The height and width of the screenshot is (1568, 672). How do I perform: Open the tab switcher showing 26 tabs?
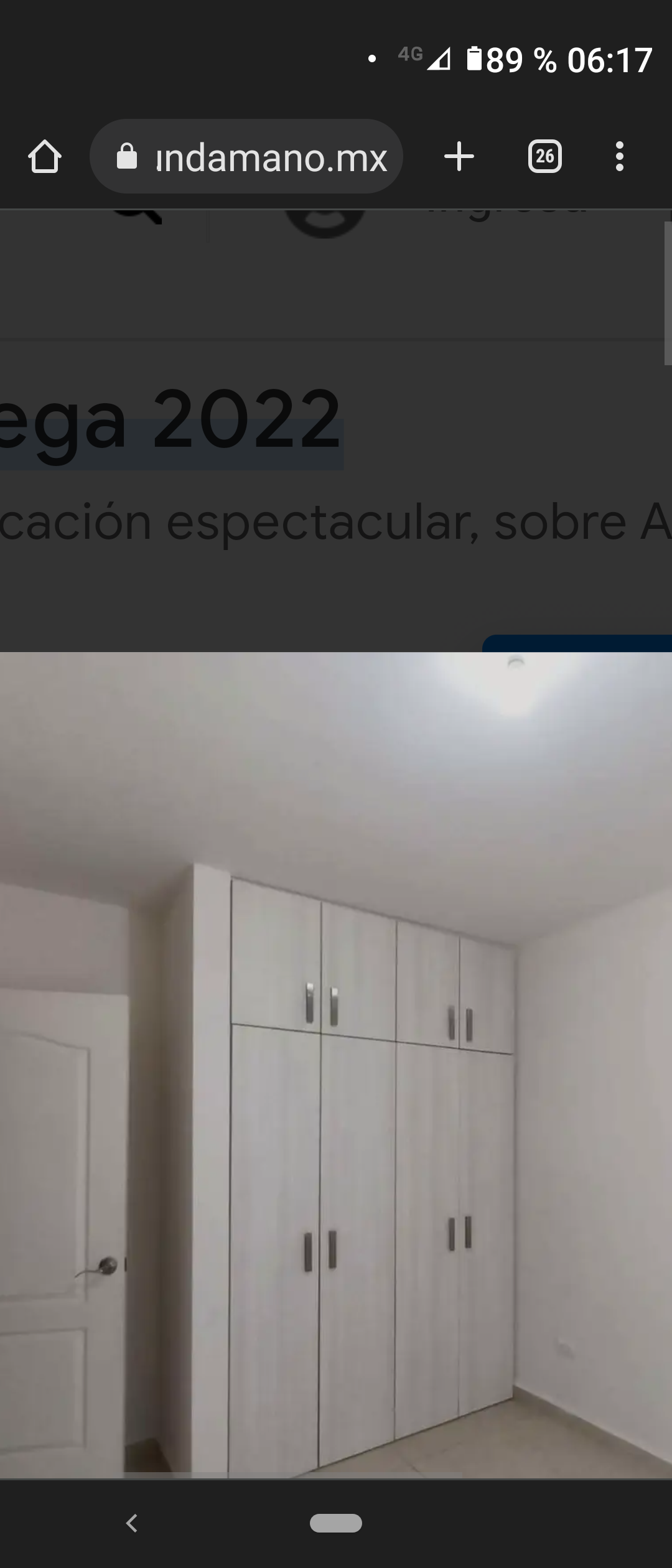[544, 157]
